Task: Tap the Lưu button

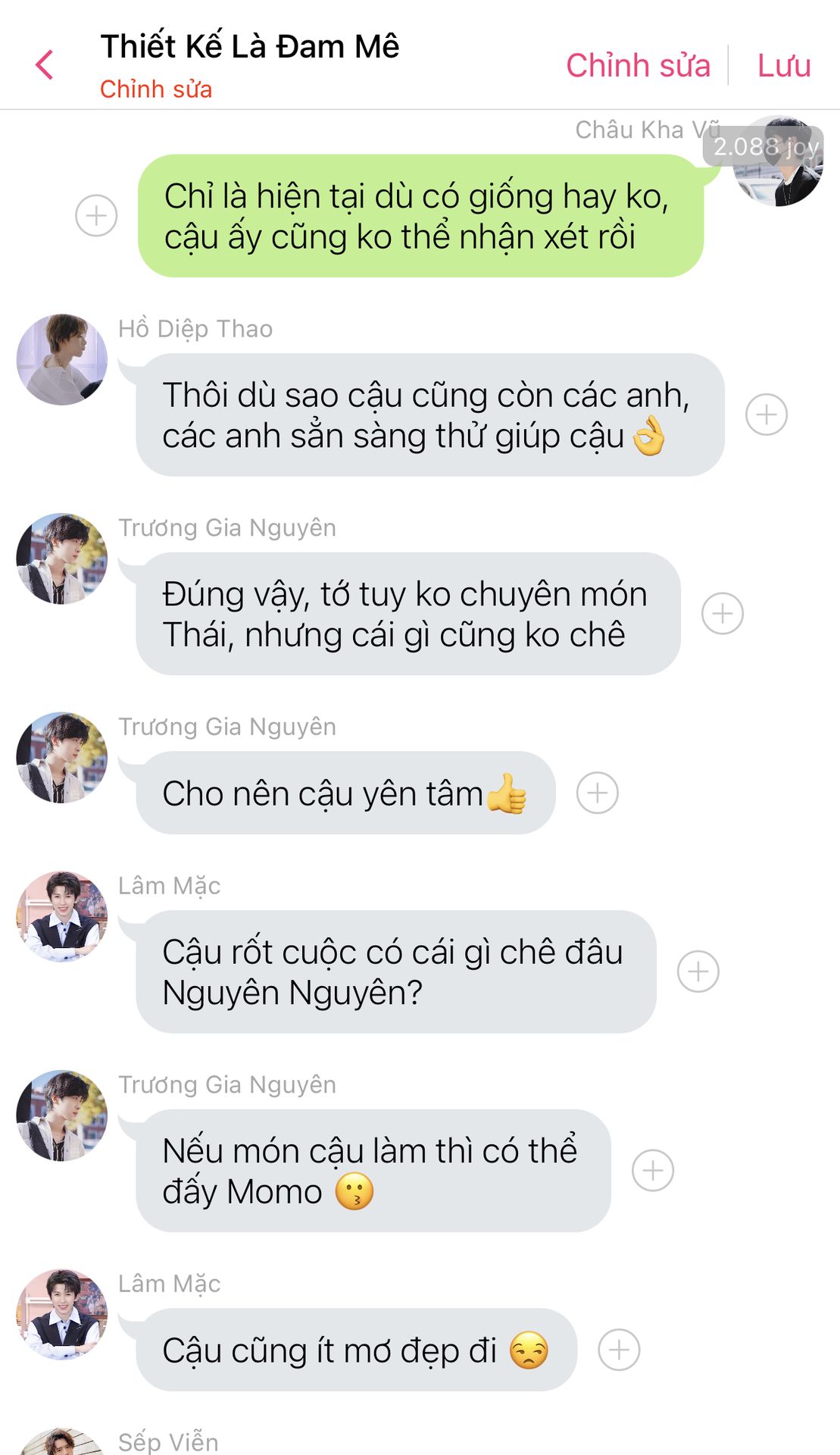Action: [x=784, y=65]
